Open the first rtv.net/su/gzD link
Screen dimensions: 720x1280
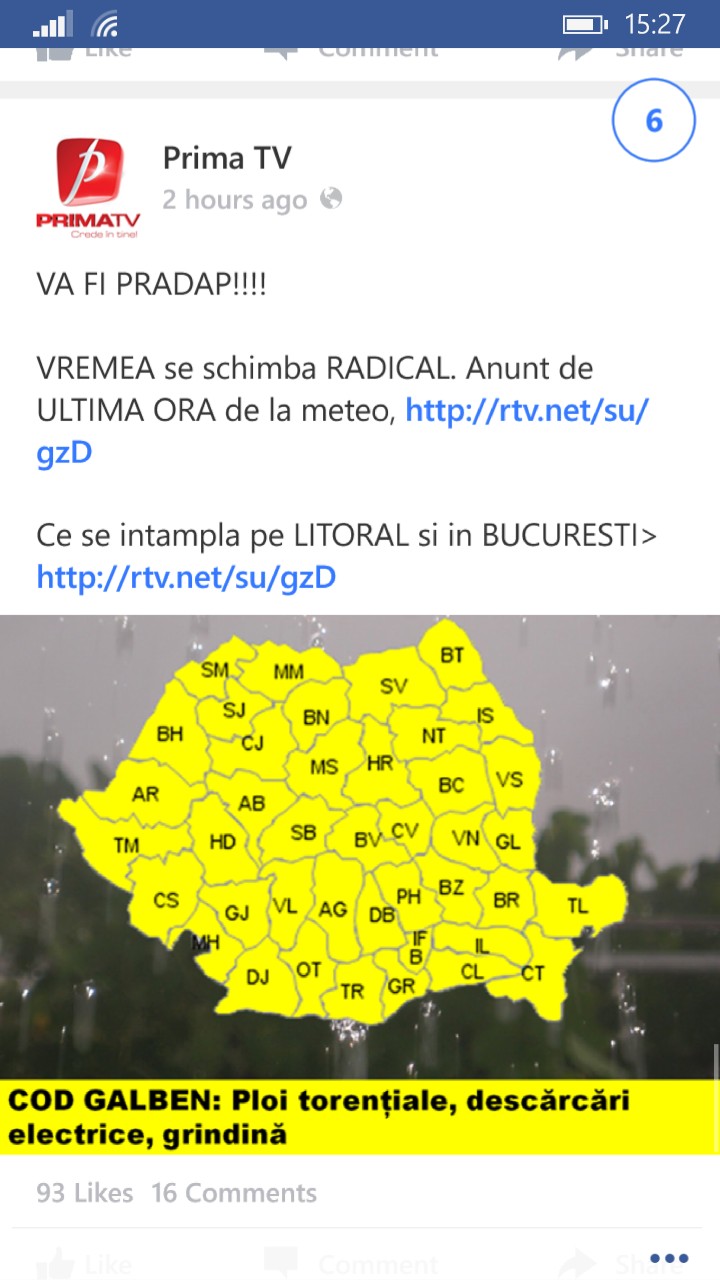pyautogui.click(x=343, y=431)
